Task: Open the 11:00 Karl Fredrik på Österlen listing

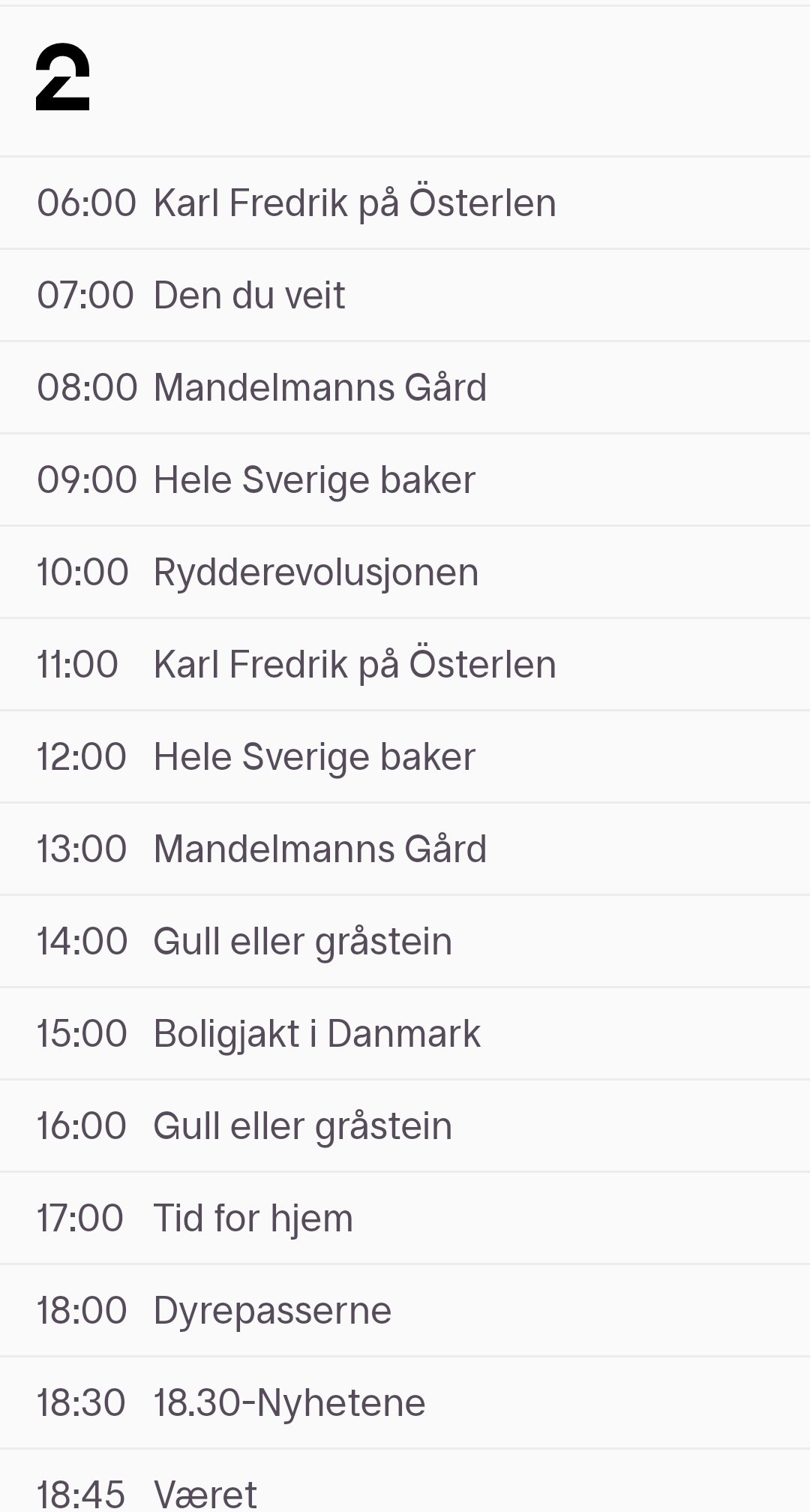Action: click(x=405, y=665)
